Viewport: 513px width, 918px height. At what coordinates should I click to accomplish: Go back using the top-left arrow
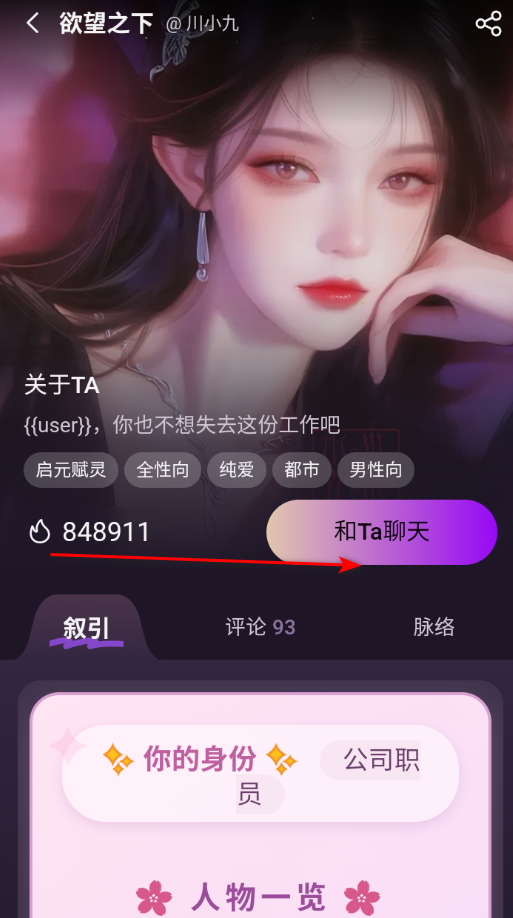(33, 23)
